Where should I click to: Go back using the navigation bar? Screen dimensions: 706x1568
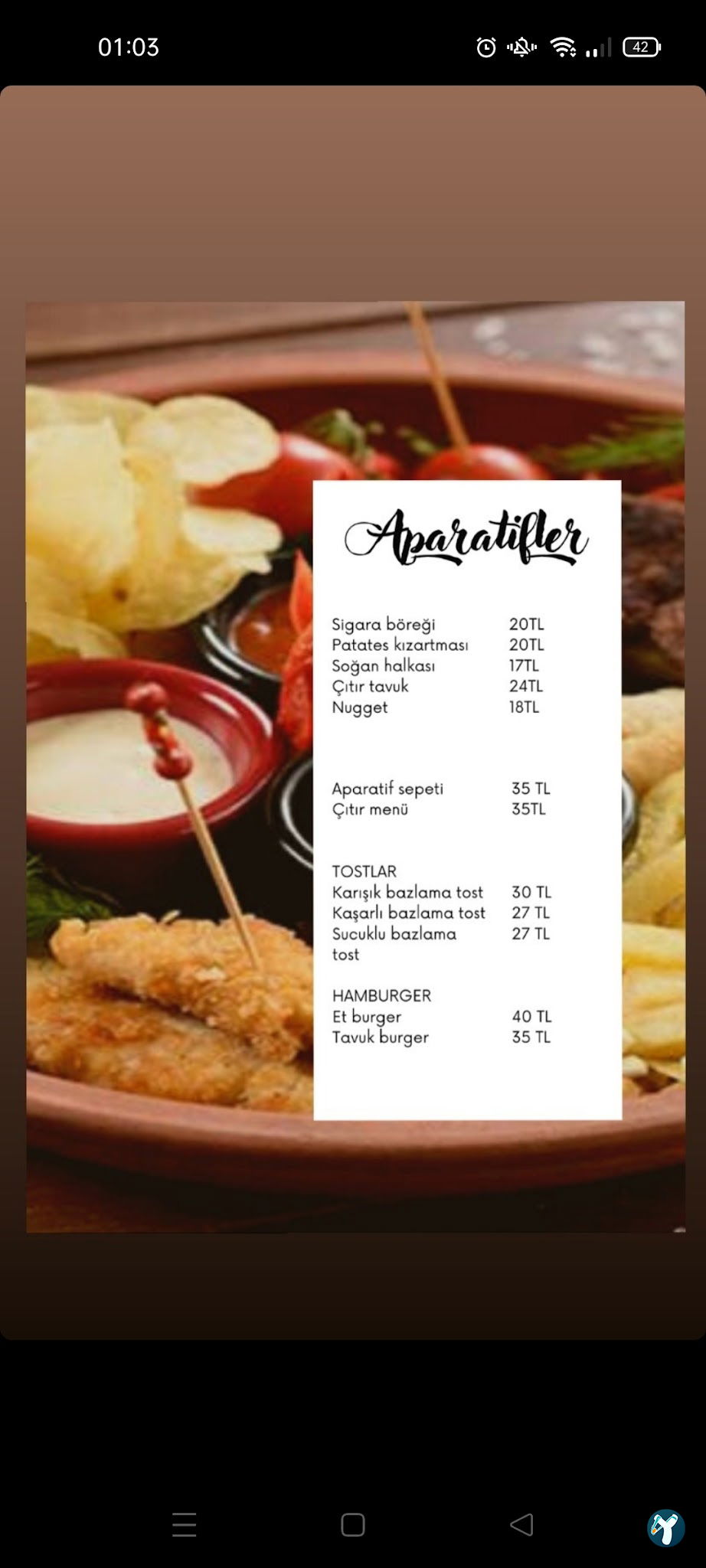pyautogui.click(x=521, y=1524)
